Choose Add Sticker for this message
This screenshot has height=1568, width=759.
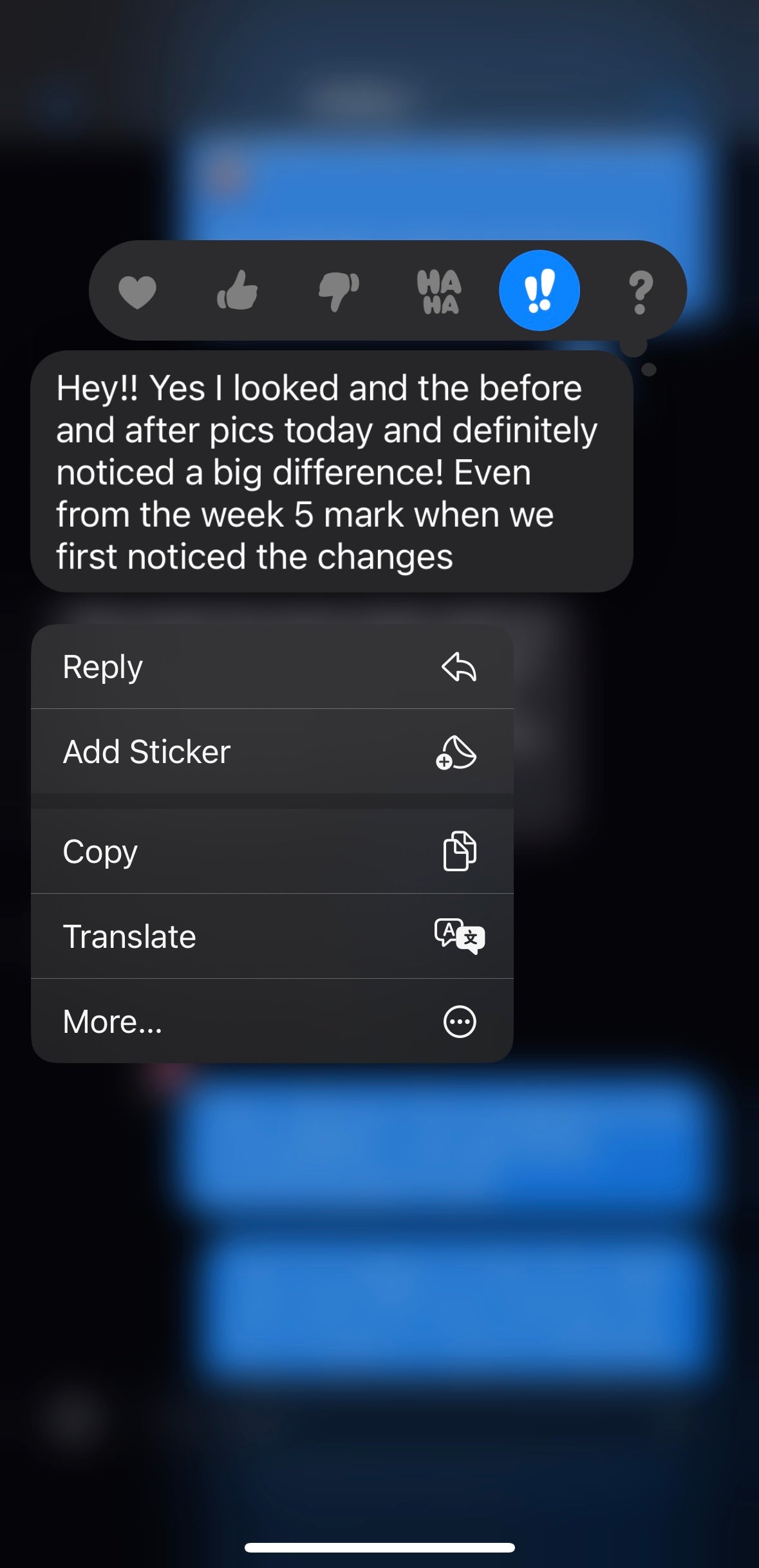(x=272, y=752)
